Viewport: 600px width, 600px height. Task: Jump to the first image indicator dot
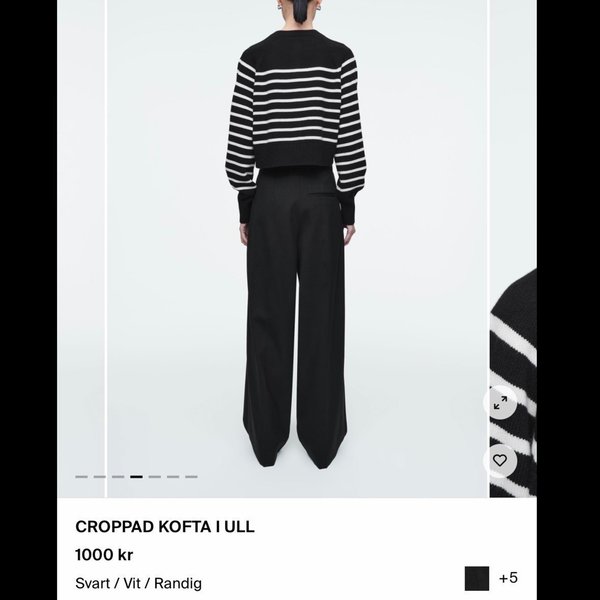pyautogui.click(x=81, y=477)
